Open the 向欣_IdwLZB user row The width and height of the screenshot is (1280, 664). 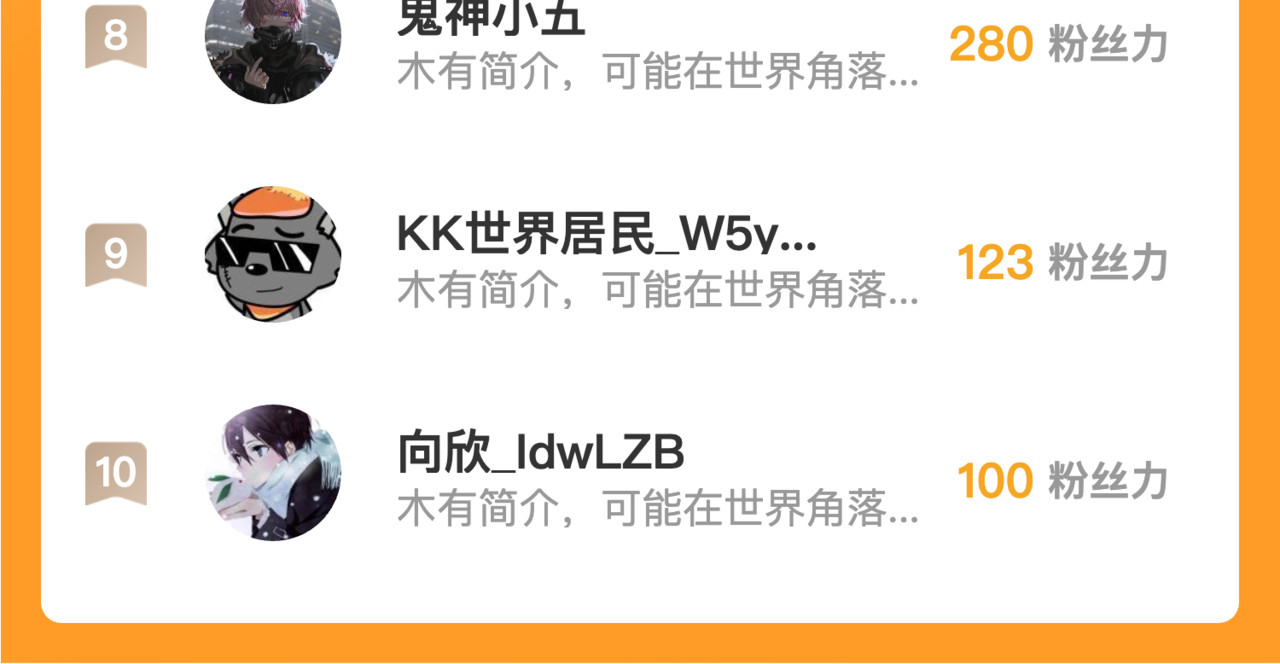640,473
